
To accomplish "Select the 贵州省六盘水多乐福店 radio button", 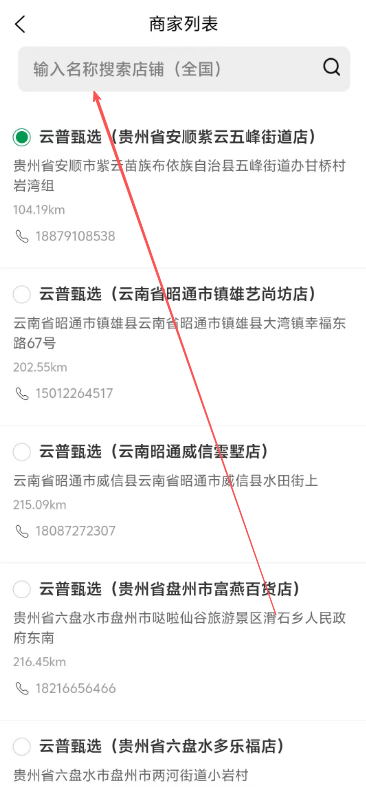I will point(22,746).
